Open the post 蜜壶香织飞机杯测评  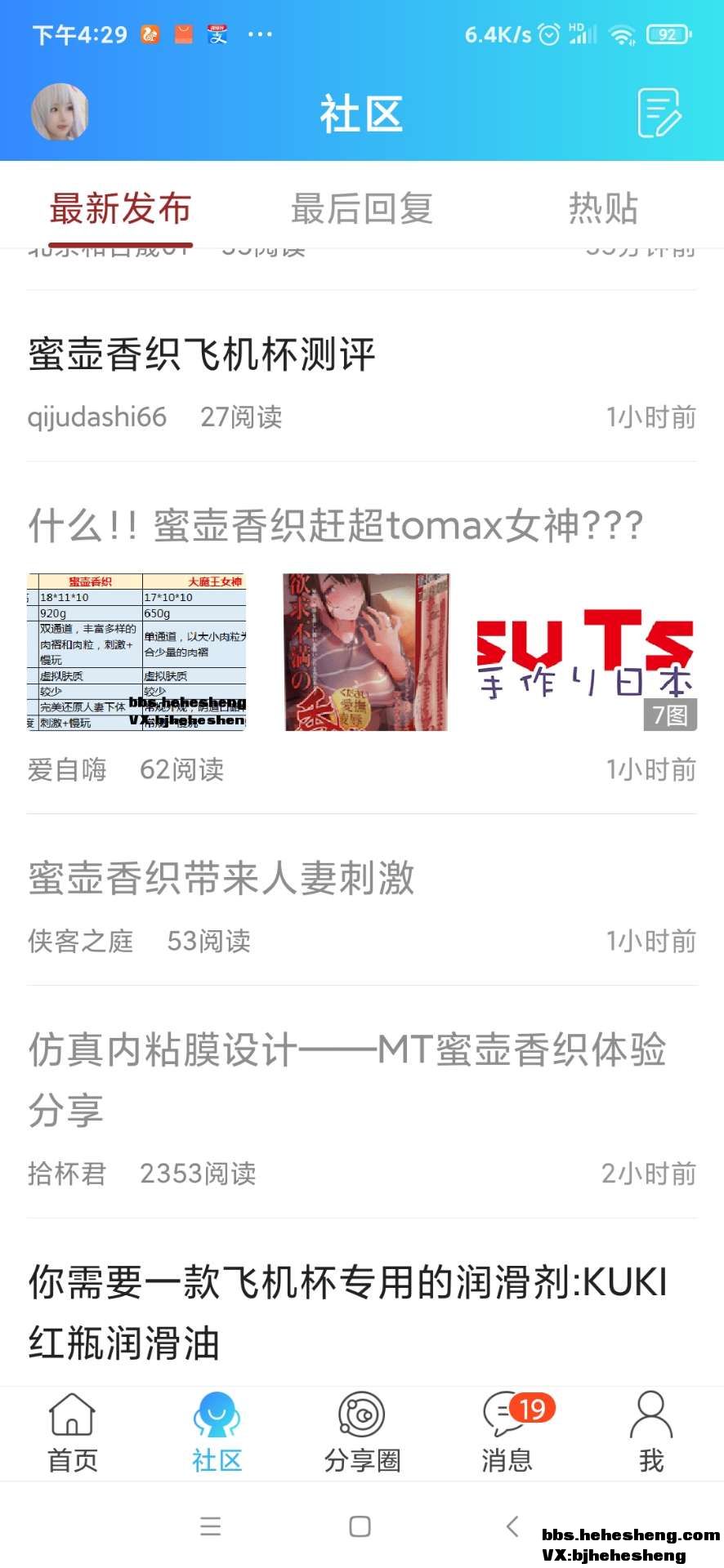tap(201, 354)
